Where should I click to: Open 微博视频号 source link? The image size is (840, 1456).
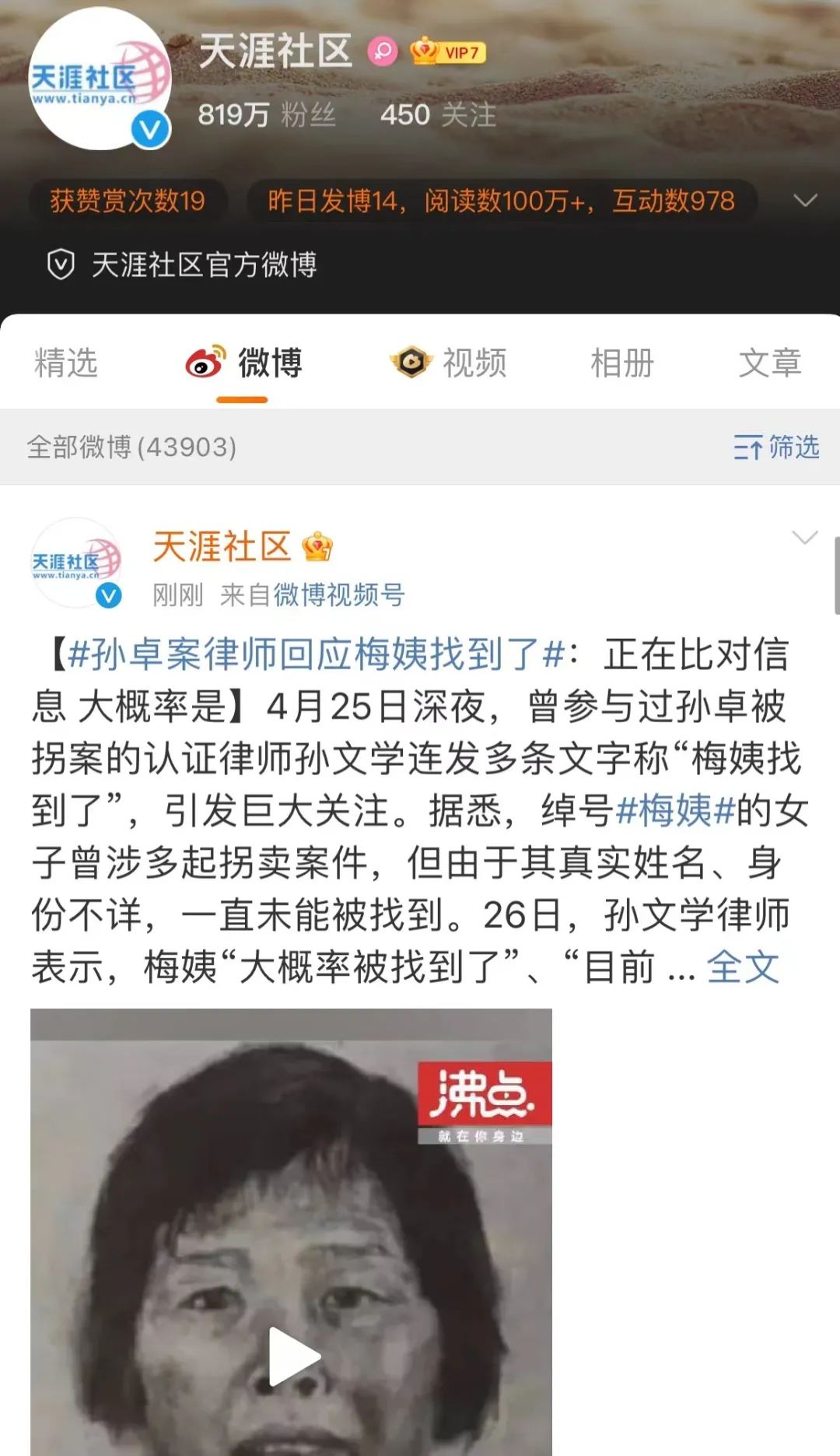(x=339, y=595)
